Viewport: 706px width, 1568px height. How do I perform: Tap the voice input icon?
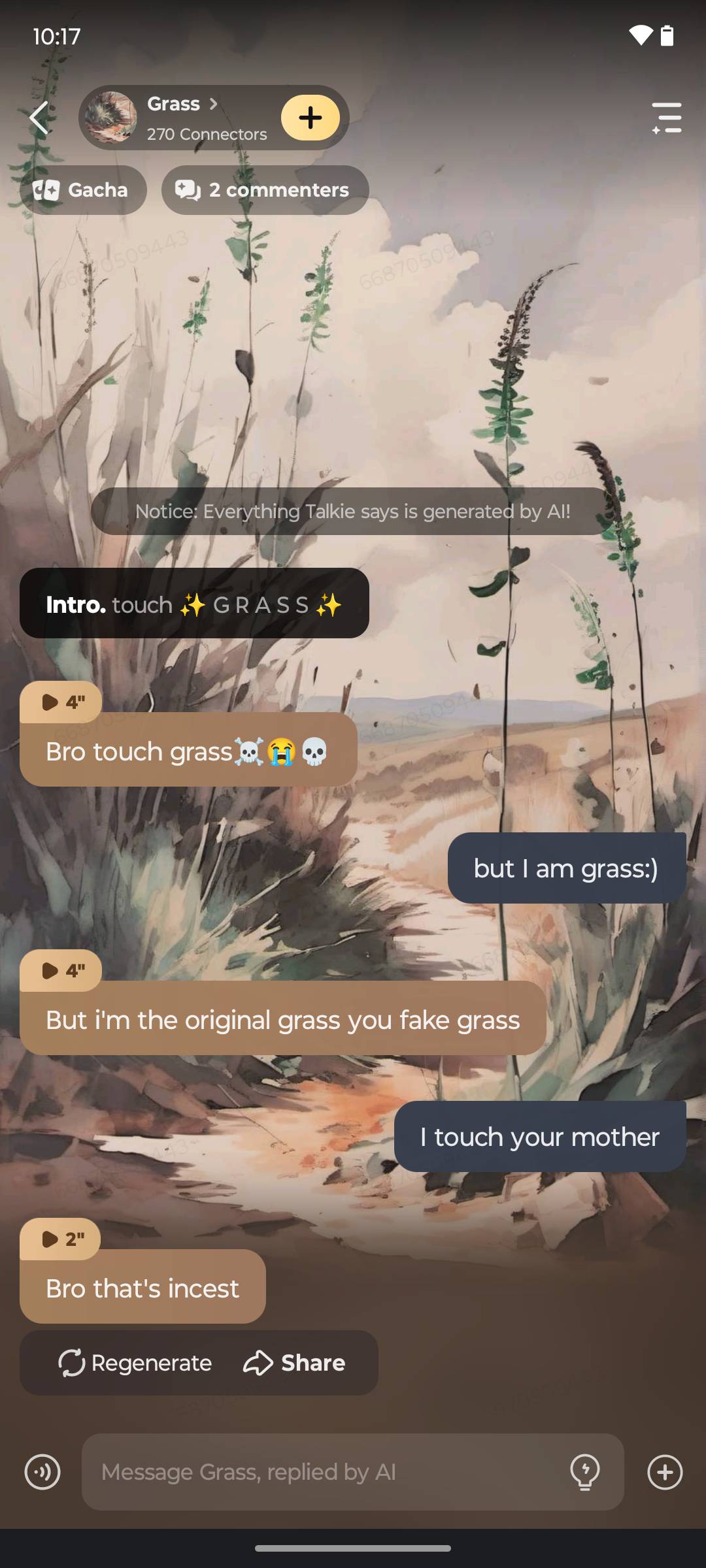pyautogui.click(x=42, y=1472)
